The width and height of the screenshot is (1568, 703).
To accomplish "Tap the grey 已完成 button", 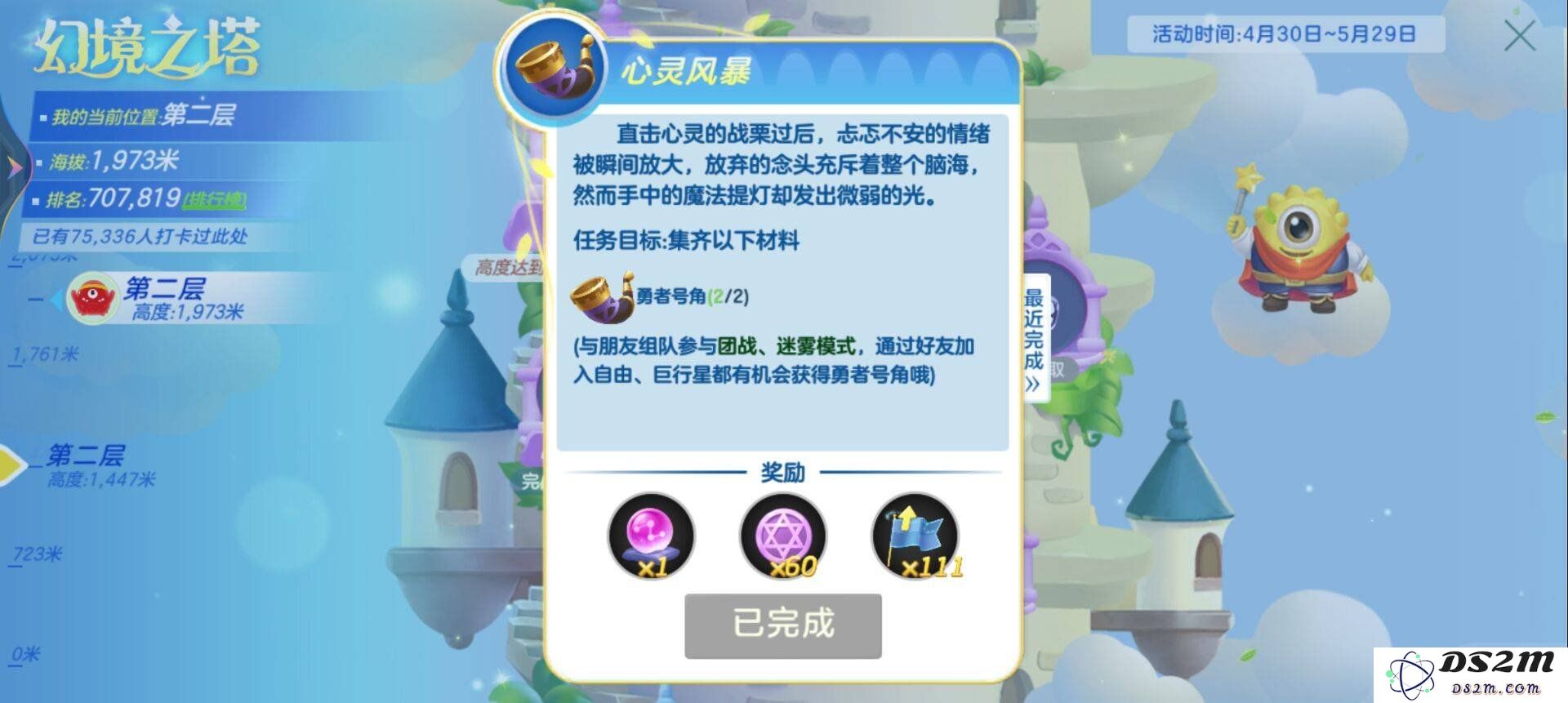I will click(x=782, y=625).
